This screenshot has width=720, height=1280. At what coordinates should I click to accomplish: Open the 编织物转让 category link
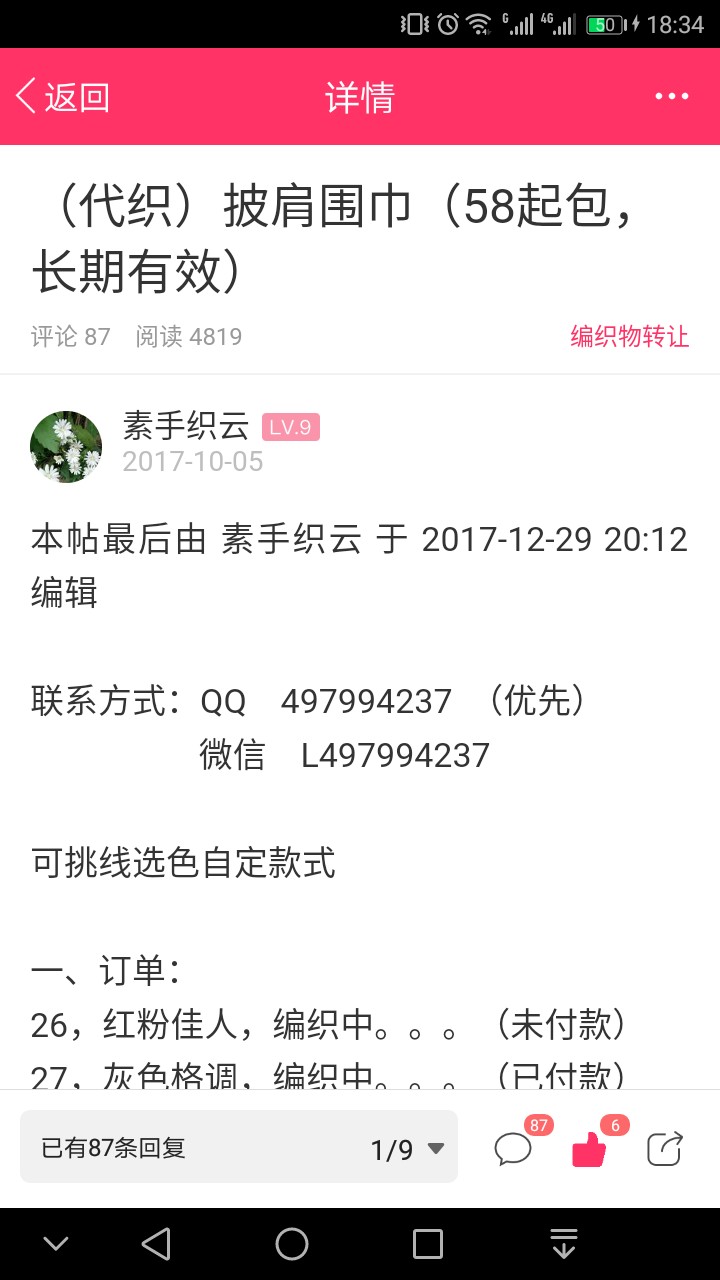tap(629, 336)
